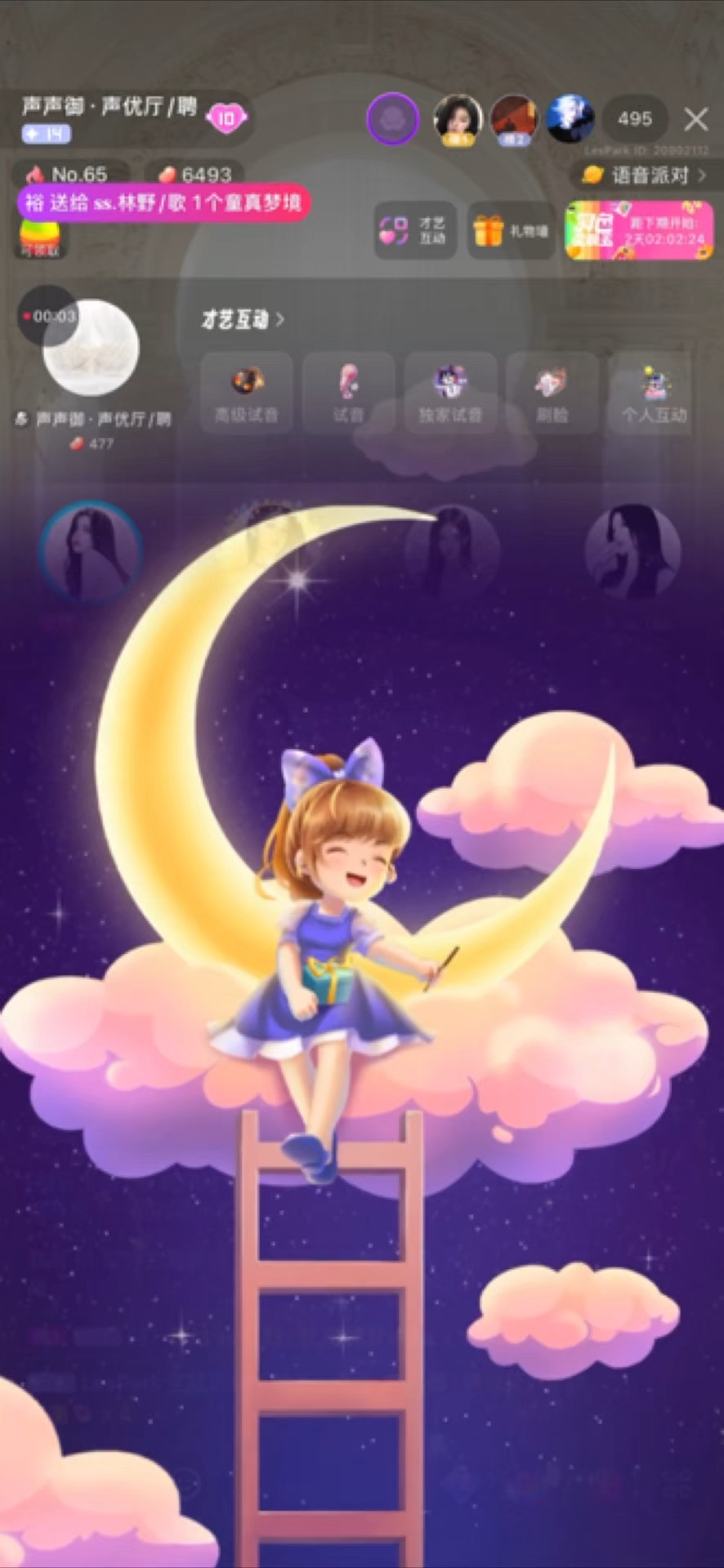Open the 495 audience count list

(635, 119)
